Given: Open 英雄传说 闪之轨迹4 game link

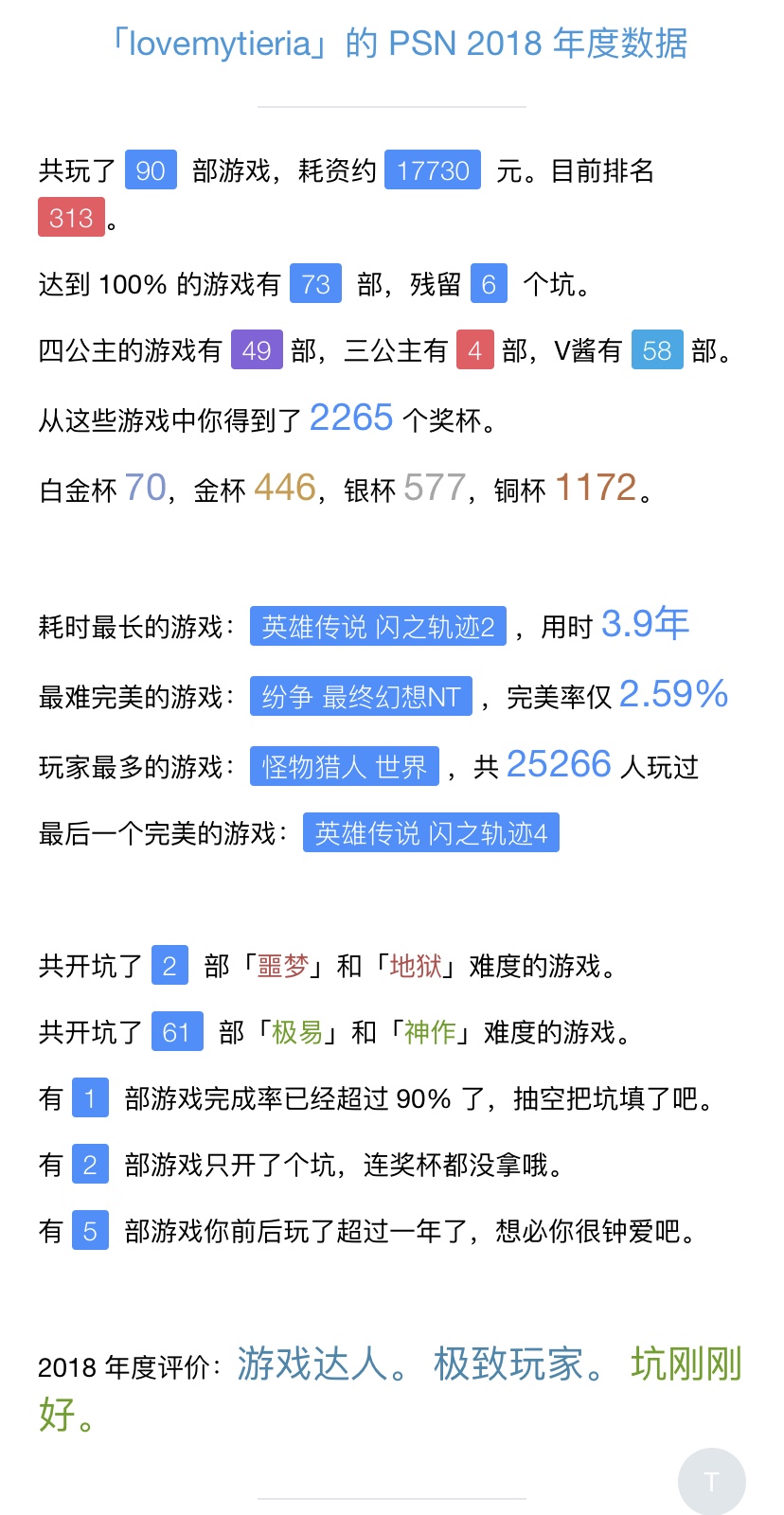Looking at the screenshot, I should coord(431,832).
